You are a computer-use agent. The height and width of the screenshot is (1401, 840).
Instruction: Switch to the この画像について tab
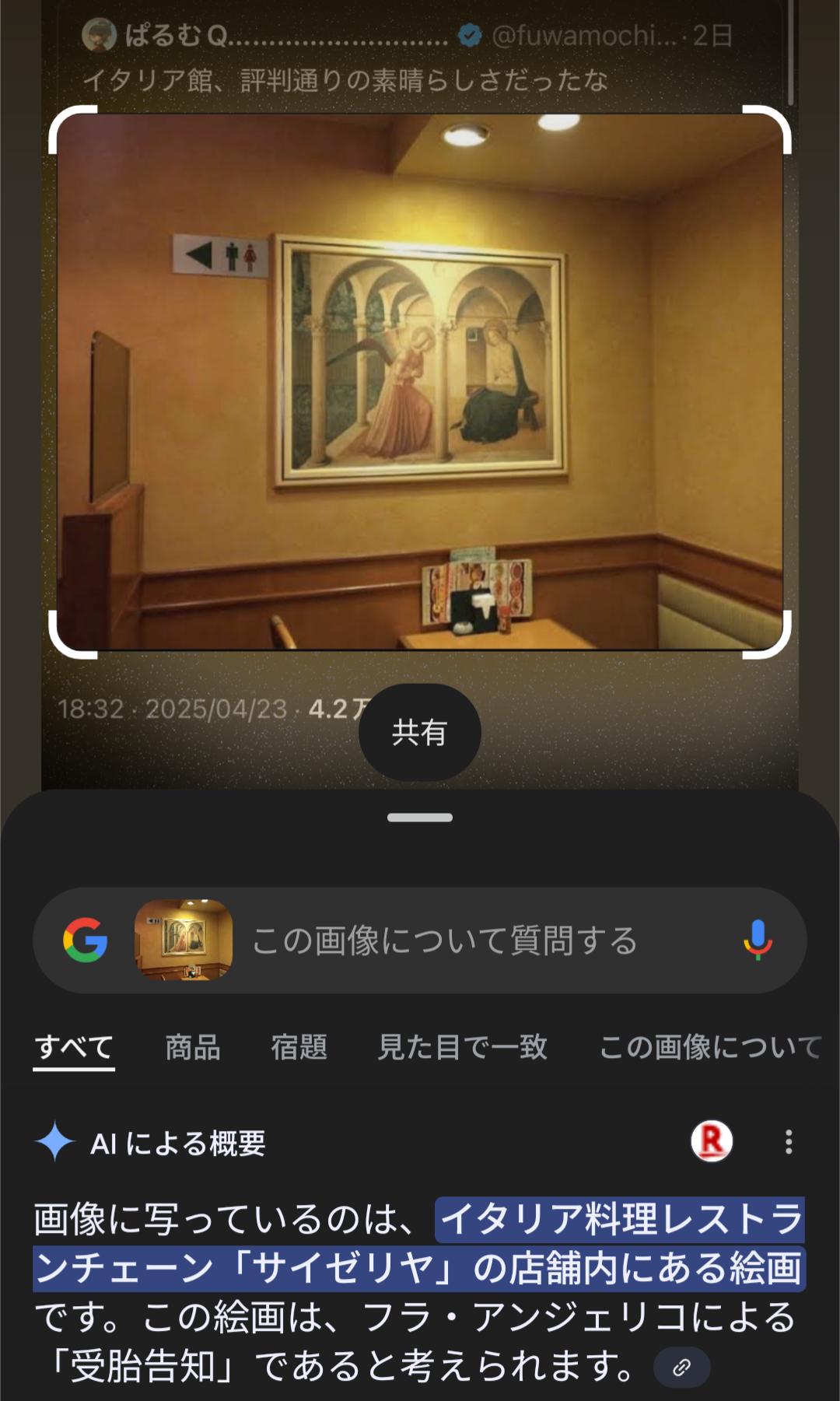coord(710,1047)
